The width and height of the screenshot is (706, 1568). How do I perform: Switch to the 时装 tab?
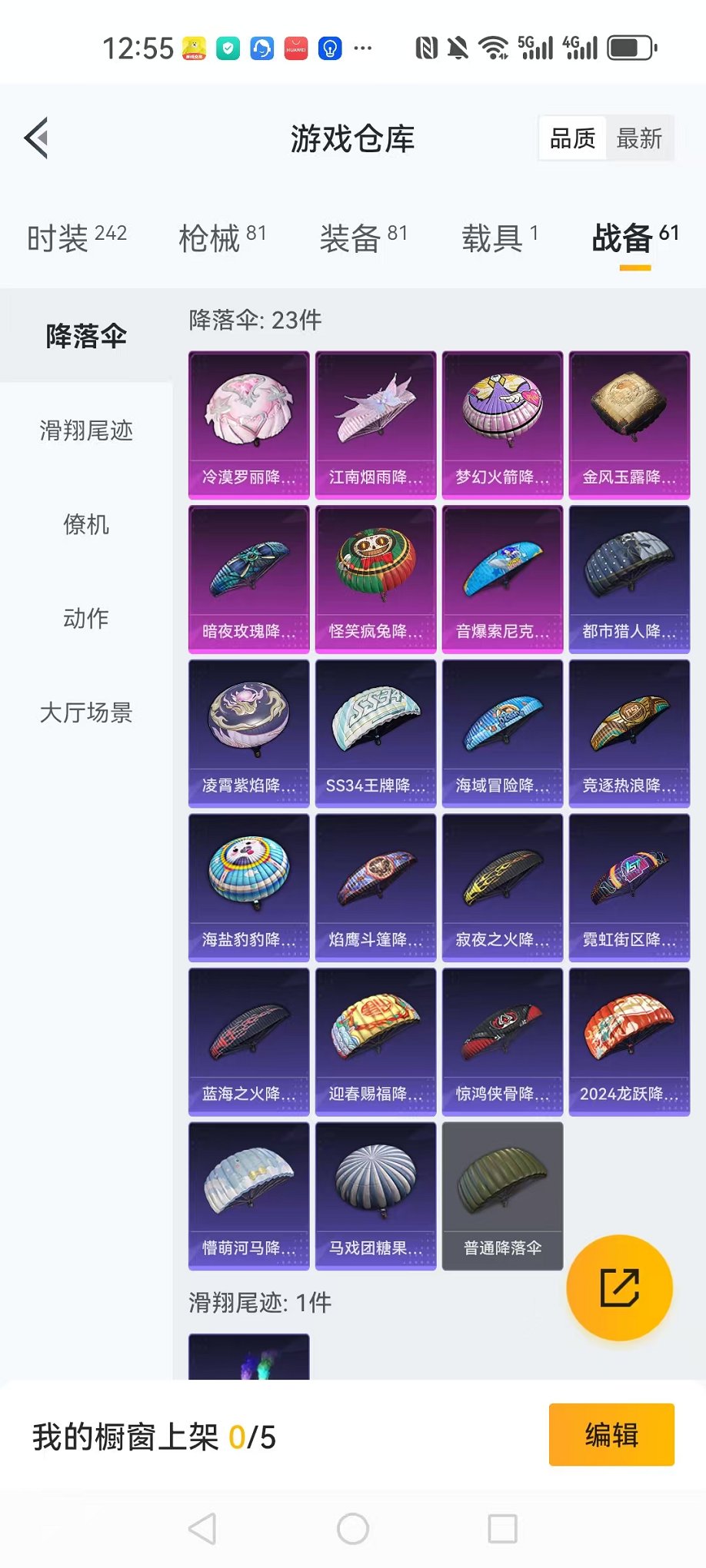click(x=76, y=238)
